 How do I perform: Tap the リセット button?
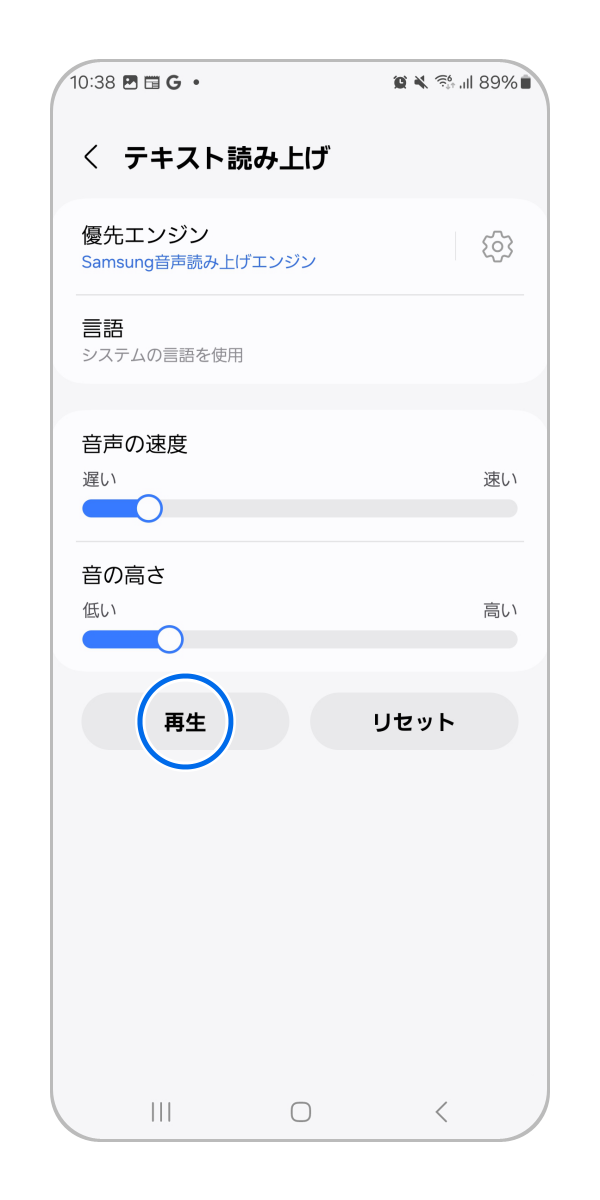(414, 722)
